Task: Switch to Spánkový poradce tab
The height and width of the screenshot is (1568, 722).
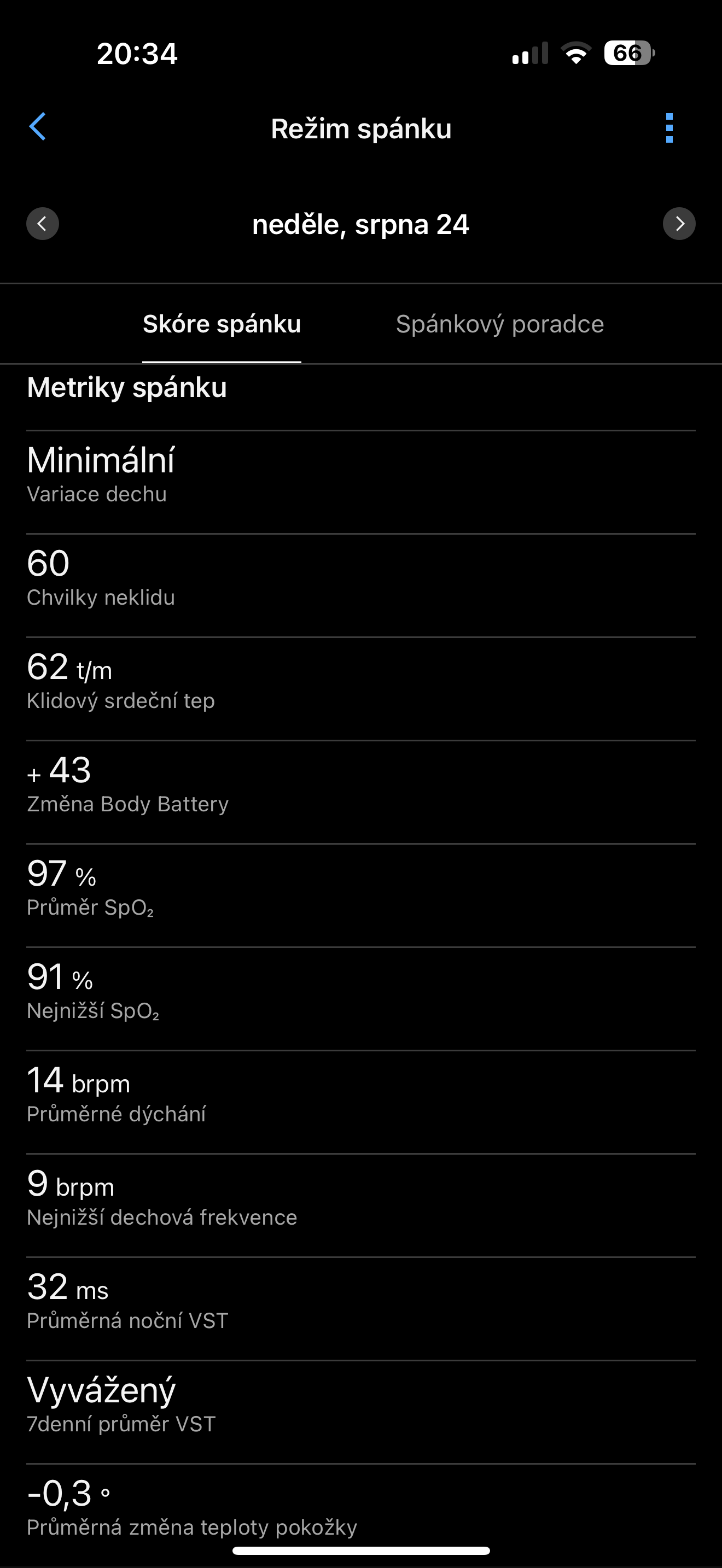Action: tap(499, 324)
